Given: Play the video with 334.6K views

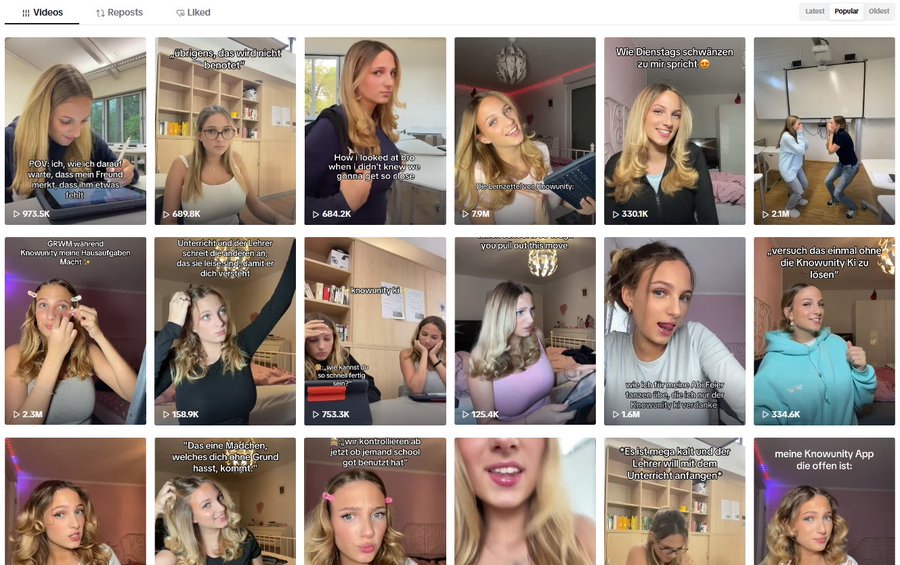Looking at the screenshot, I should pos(824,330).
